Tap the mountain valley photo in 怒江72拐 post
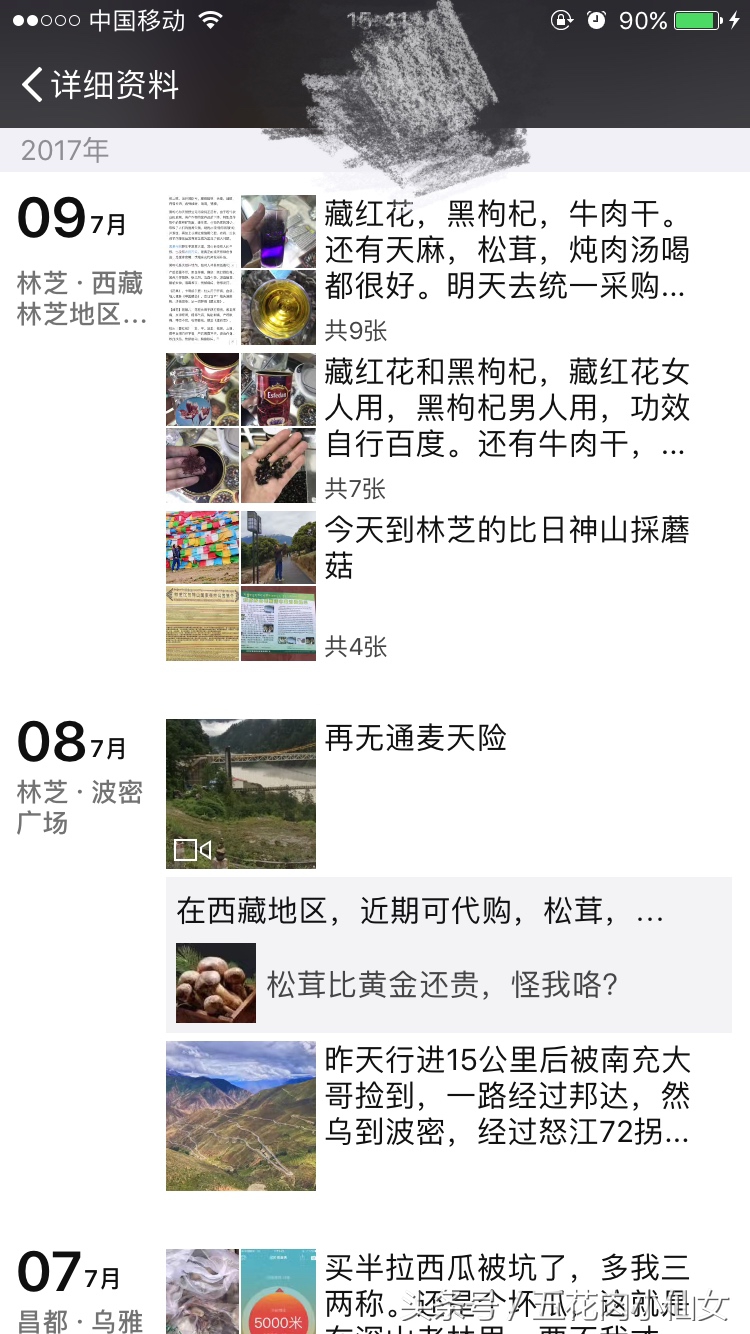The image size is (750, 1334). point(240,1115)
